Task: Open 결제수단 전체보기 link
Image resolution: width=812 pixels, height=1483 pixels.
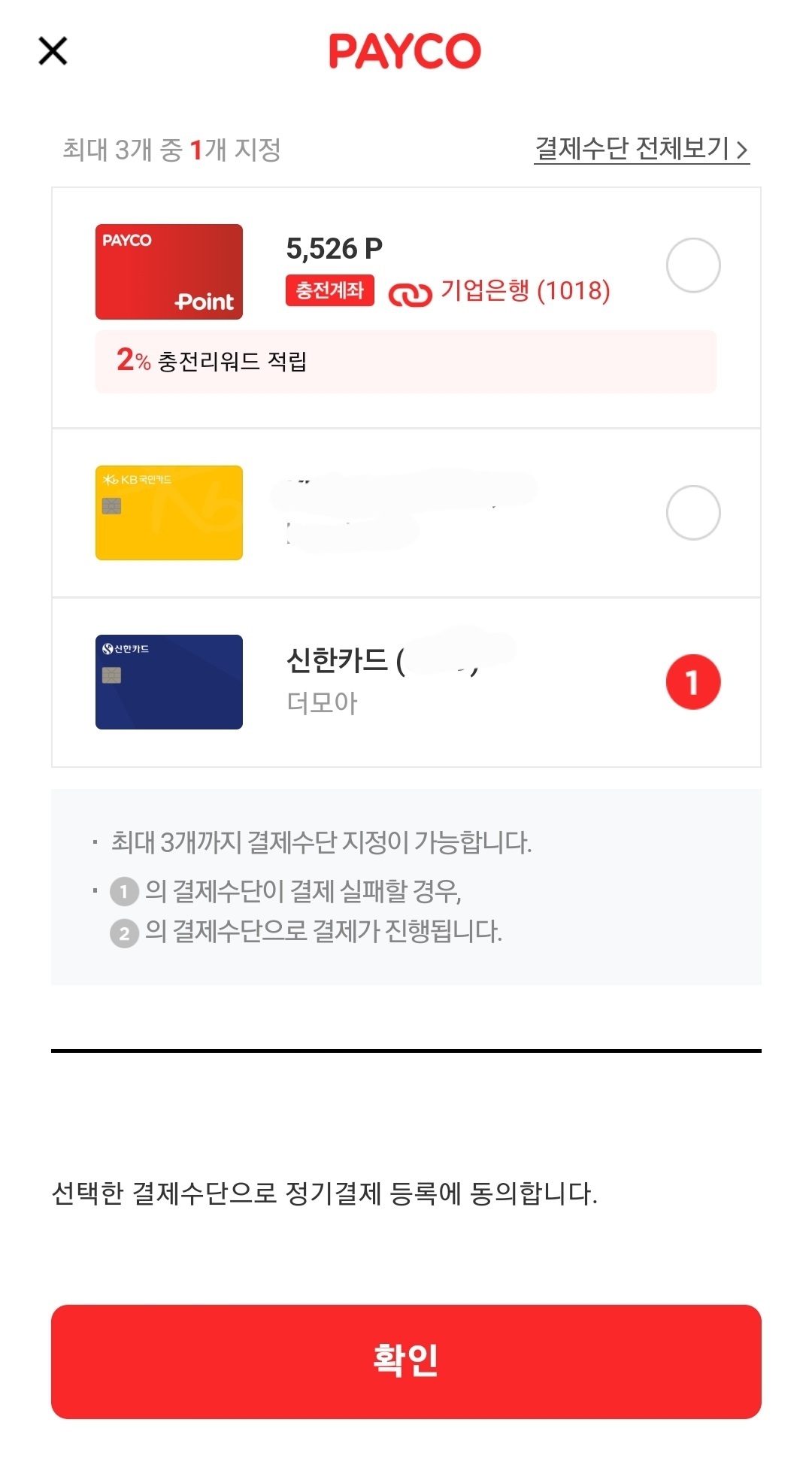Action: [641, 149]
